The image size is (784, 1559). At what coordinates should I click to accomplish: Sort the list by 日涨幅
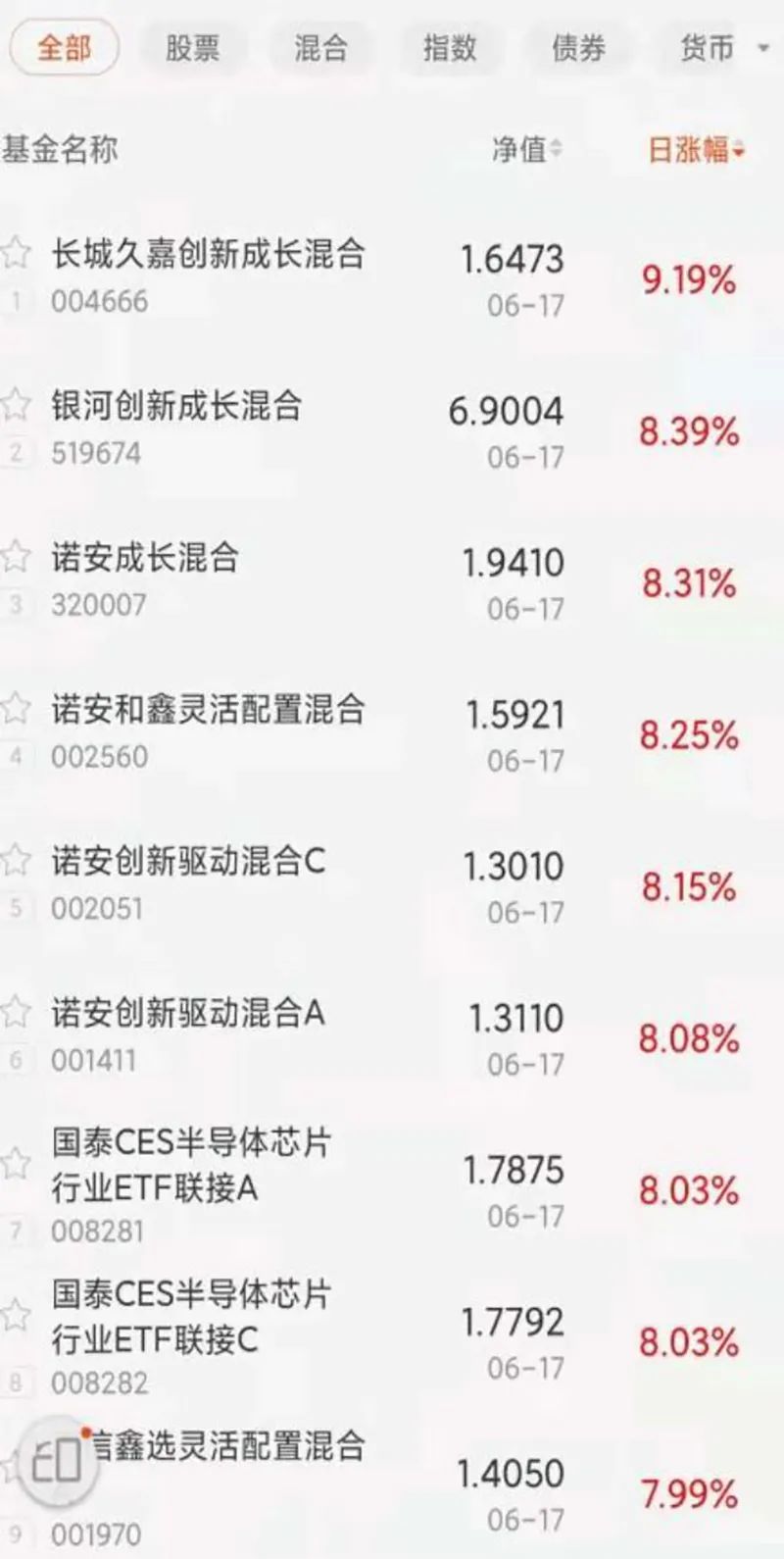coord(696,150)
